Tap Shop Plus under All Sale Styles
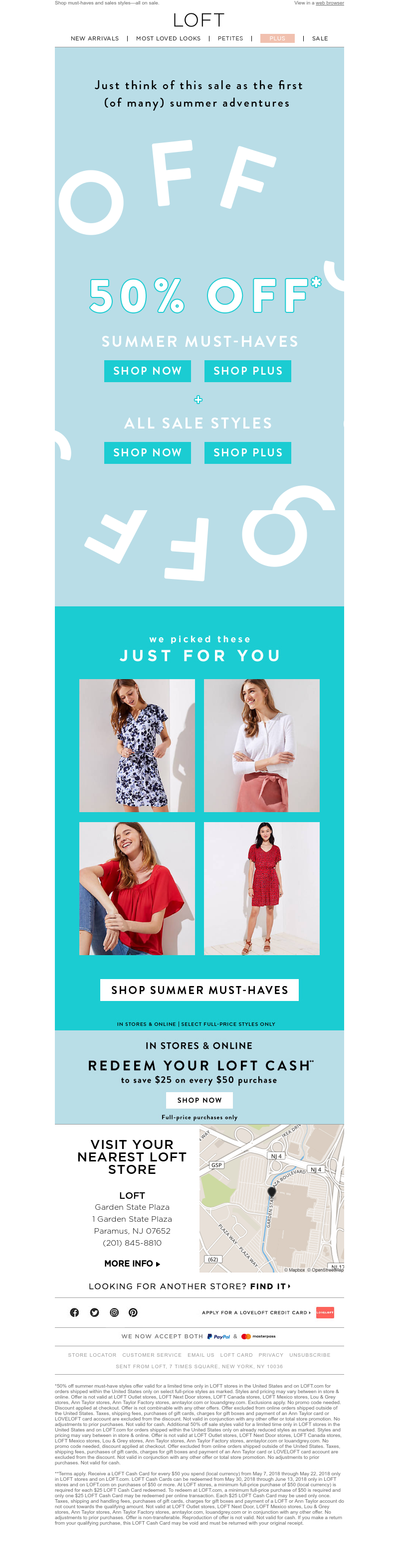This screenshot has height=1568, width=399. click(x=247, y=452)
